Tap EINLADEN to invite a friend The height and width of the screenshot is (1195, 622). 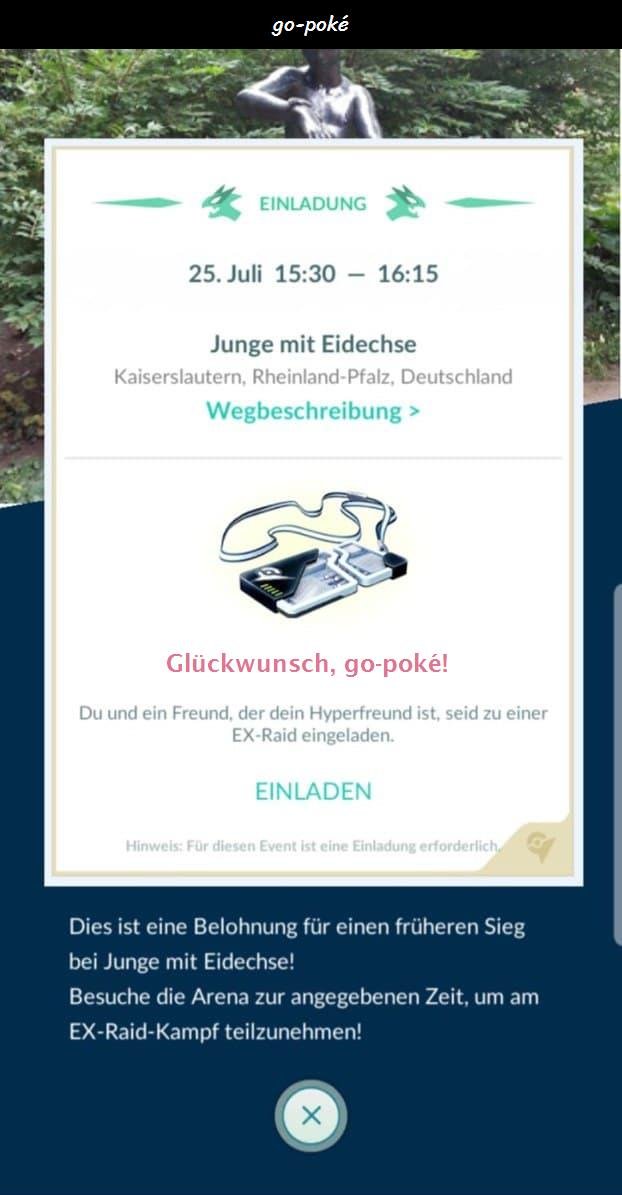click(x=313, y=791)
